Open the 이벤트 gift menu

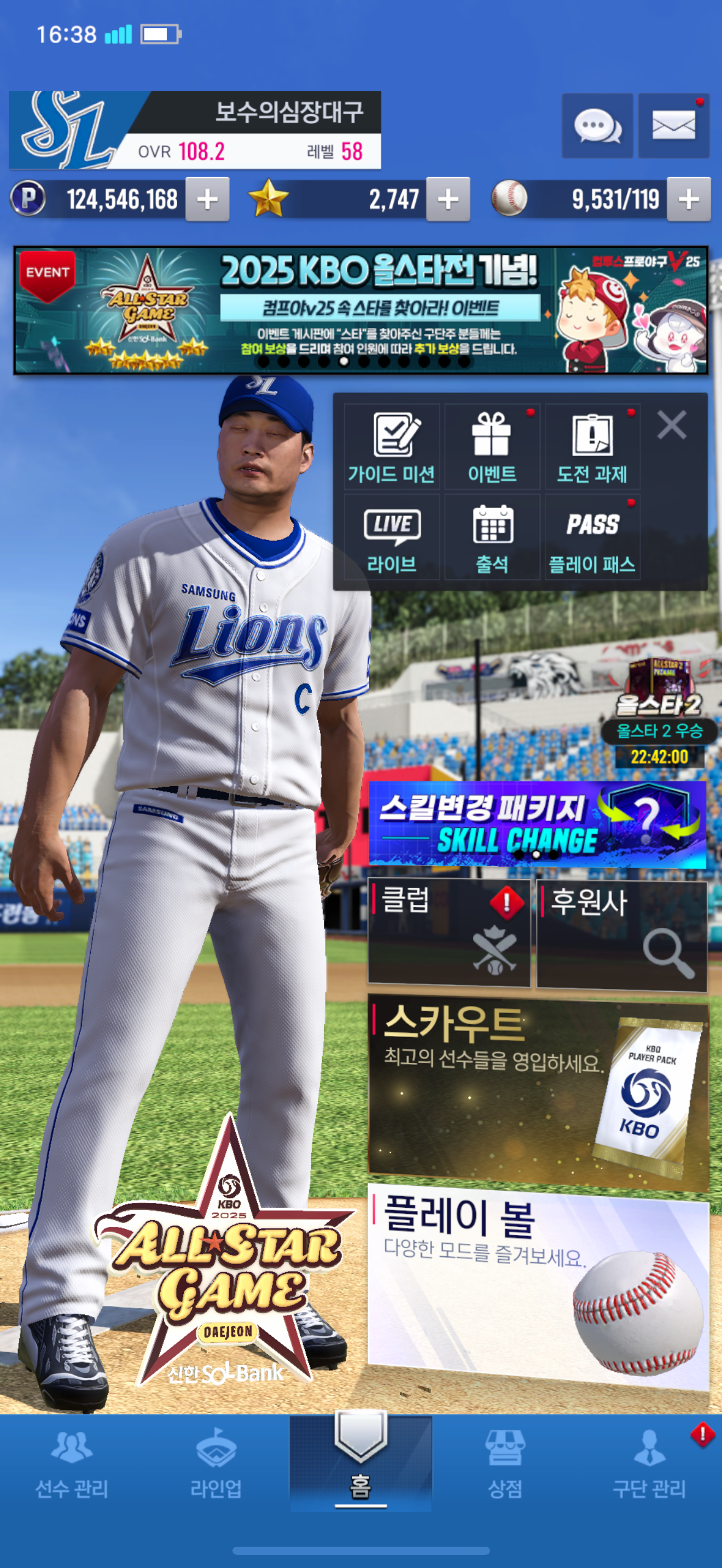coord(492,447)
